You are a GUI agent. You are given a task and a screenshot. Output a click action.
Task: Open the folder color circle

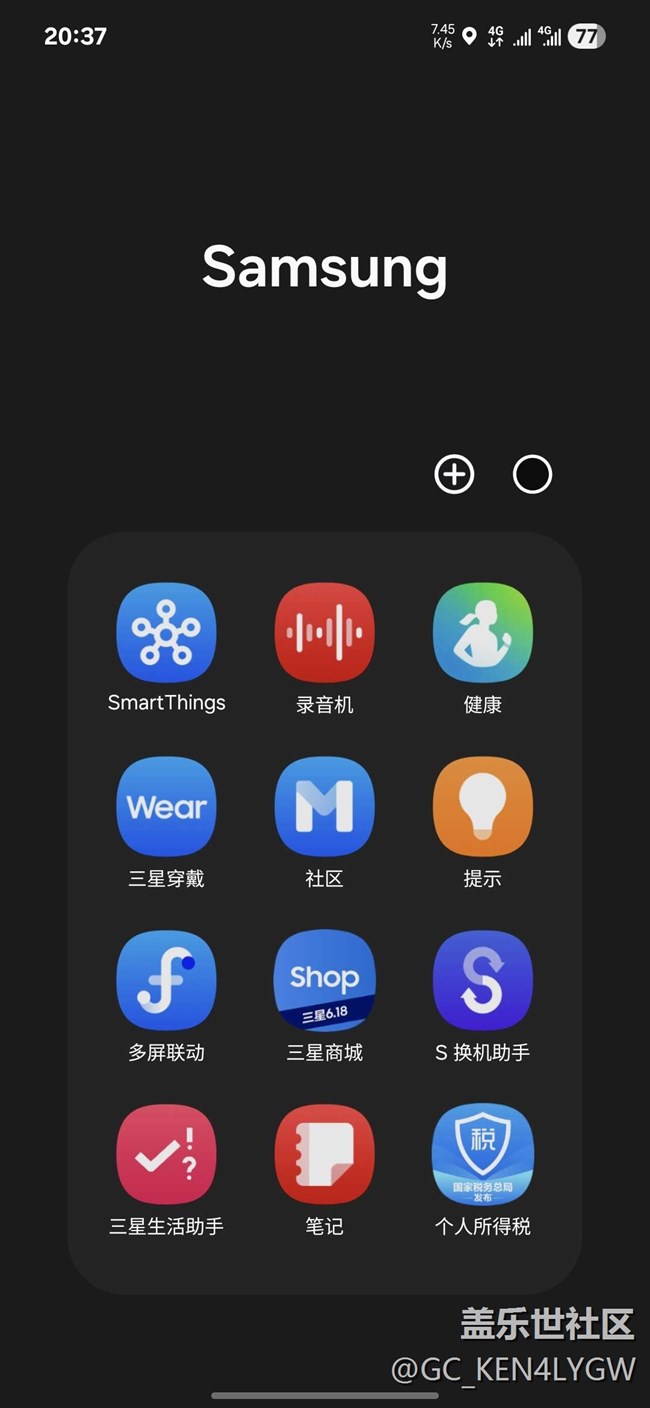[x=532, y=474]
